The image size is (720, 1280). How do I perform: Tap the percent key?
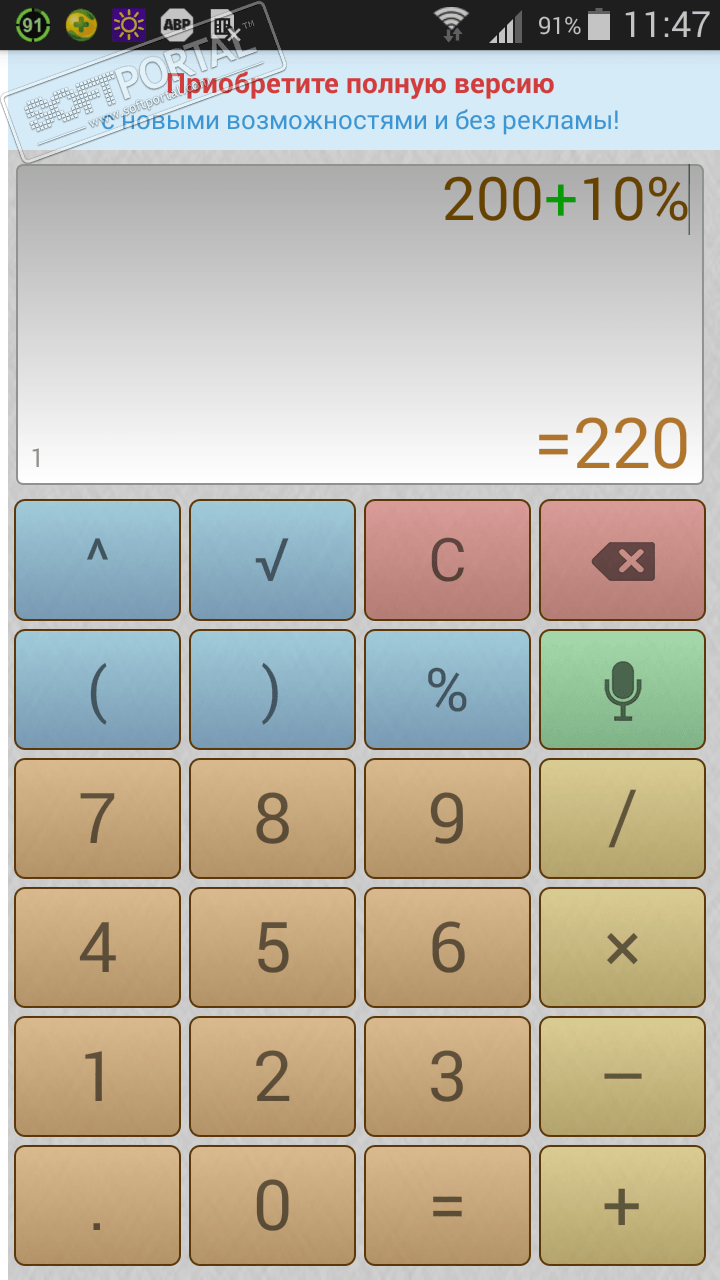click(447, 689)
